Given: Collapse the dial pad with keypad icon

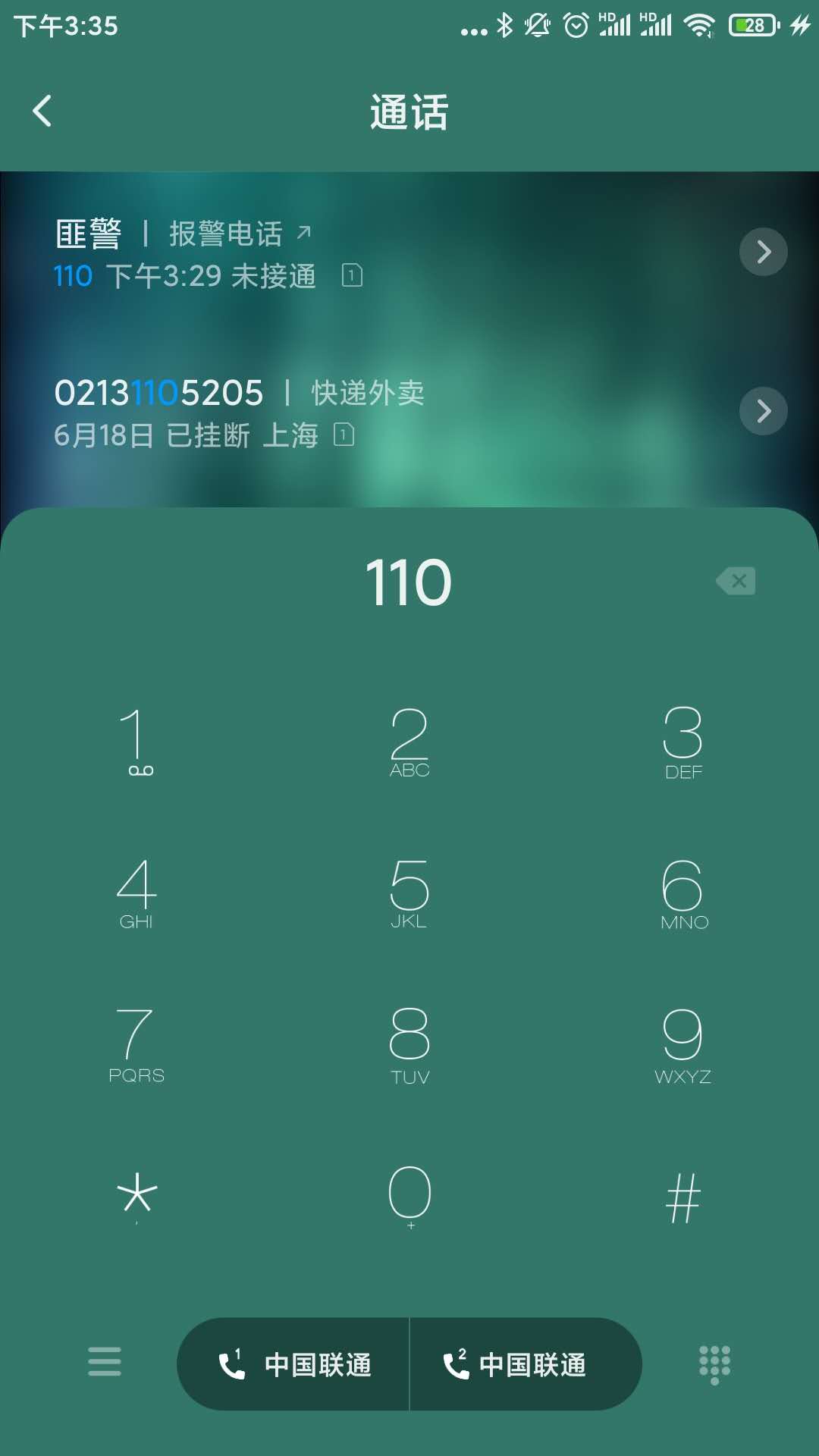Looking at the screenshot, I should (x=714, y=1363).
